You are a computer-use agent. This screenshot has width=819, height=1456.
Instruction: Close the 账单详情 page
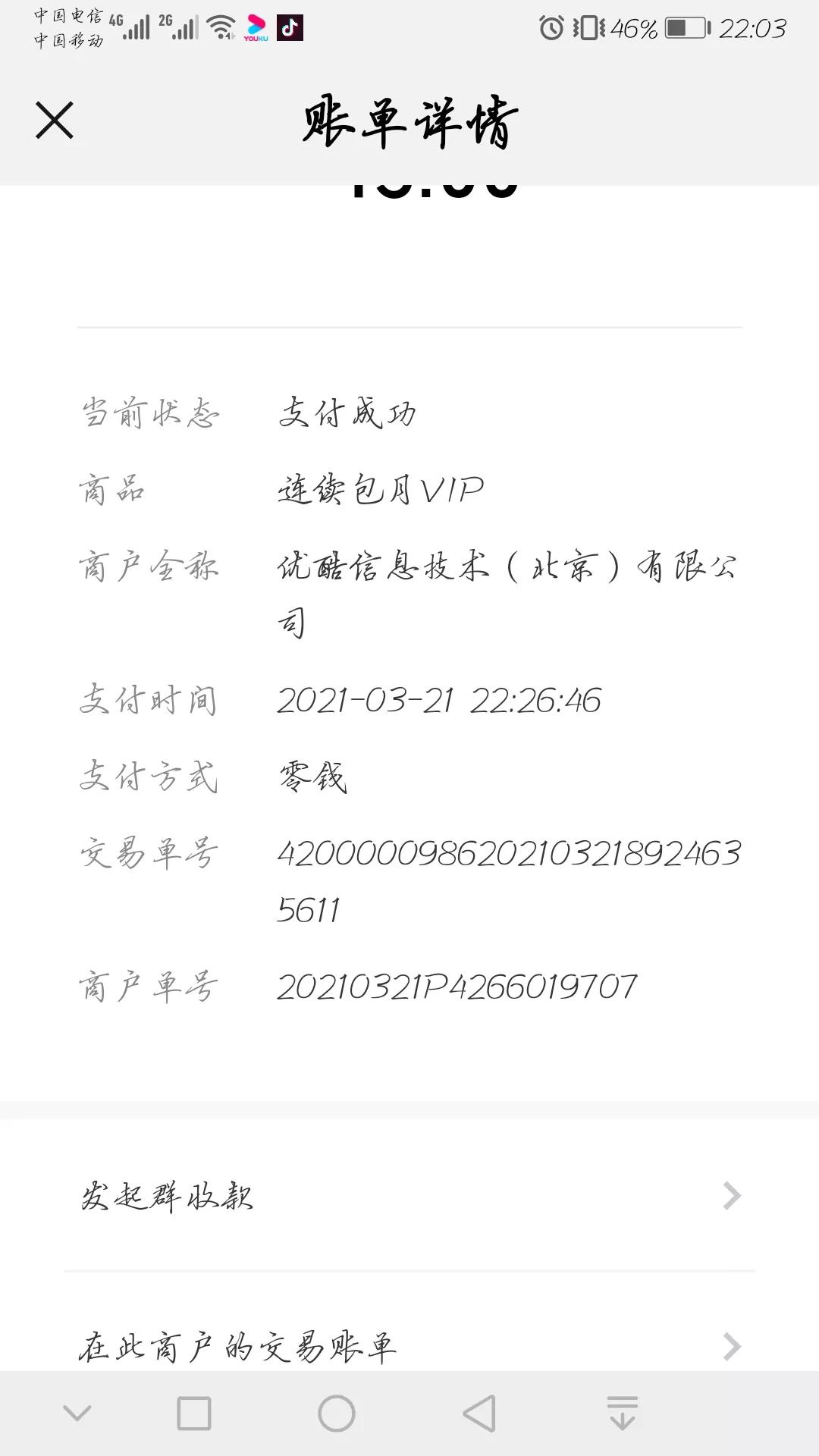click(55, 121)
